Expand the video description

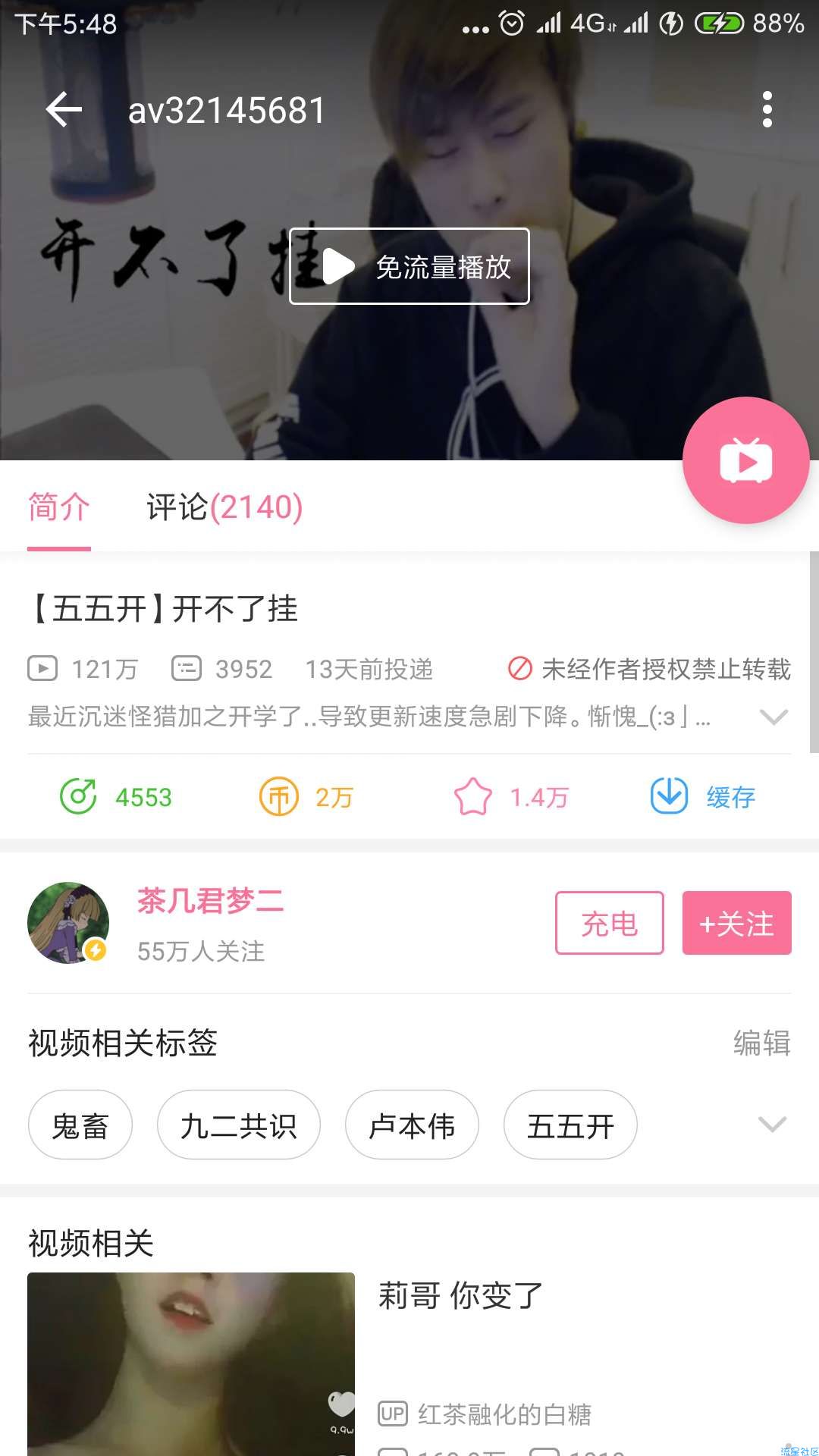coord(773,717)
